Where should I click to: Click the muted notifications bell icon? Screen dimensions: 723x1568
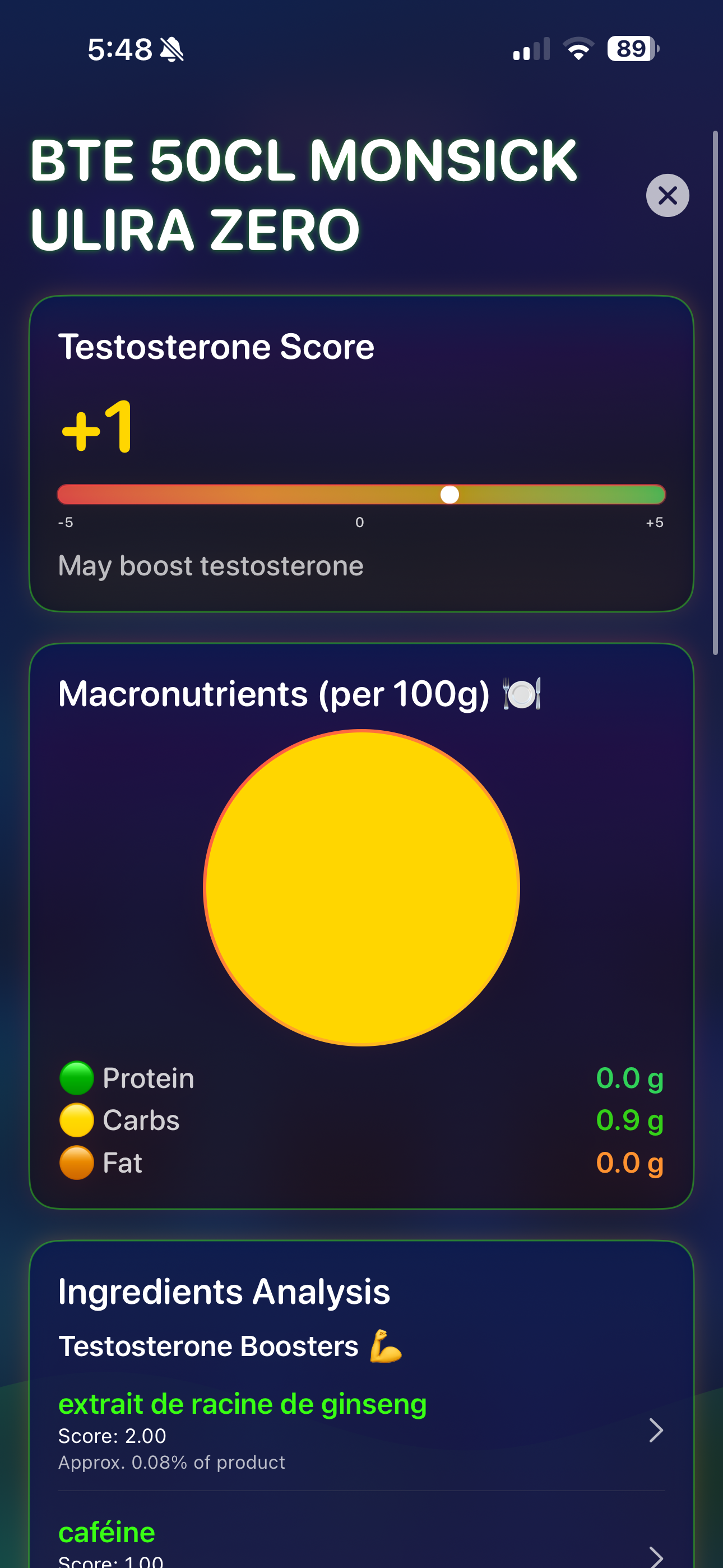[x=172, y=50]
